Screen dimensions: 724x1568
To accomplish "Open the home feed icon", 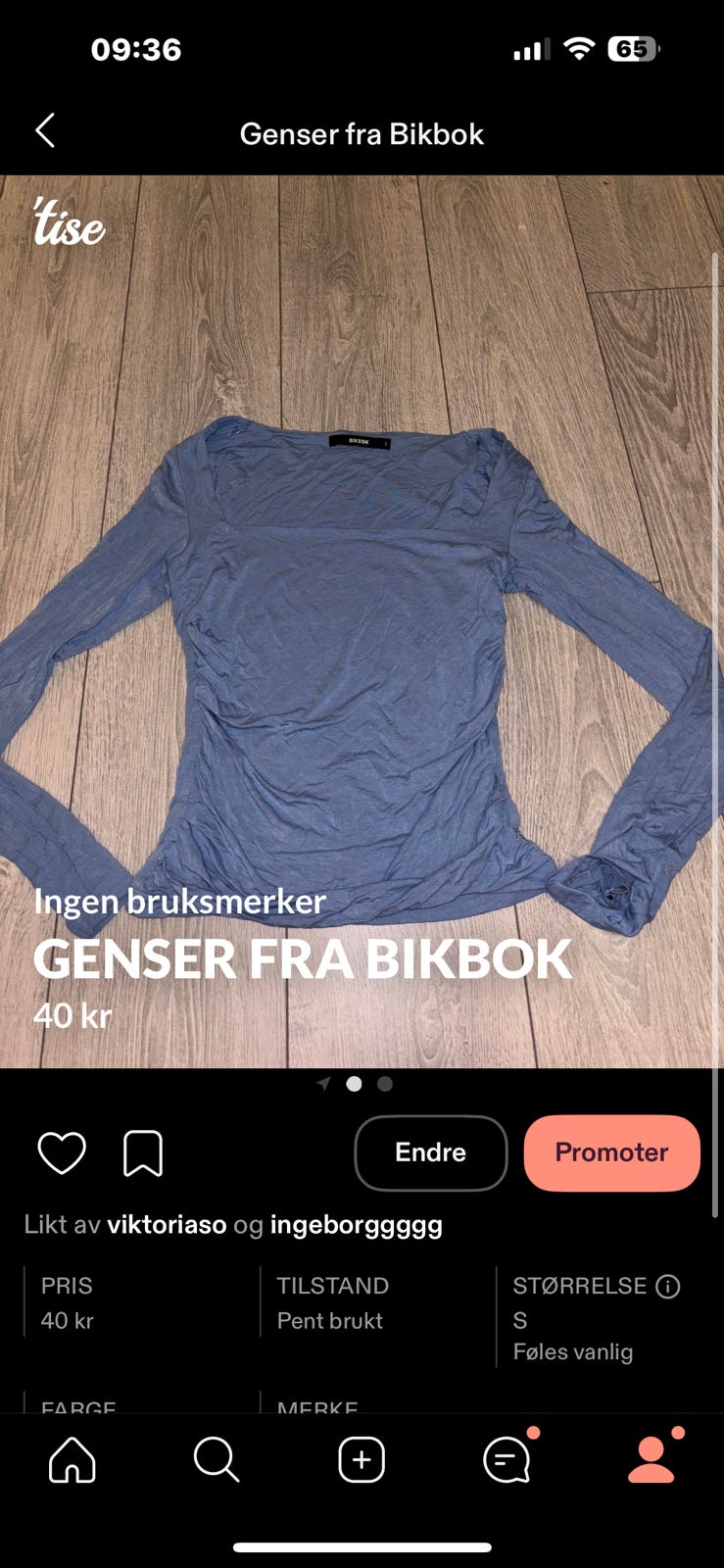I will 72,1458.
